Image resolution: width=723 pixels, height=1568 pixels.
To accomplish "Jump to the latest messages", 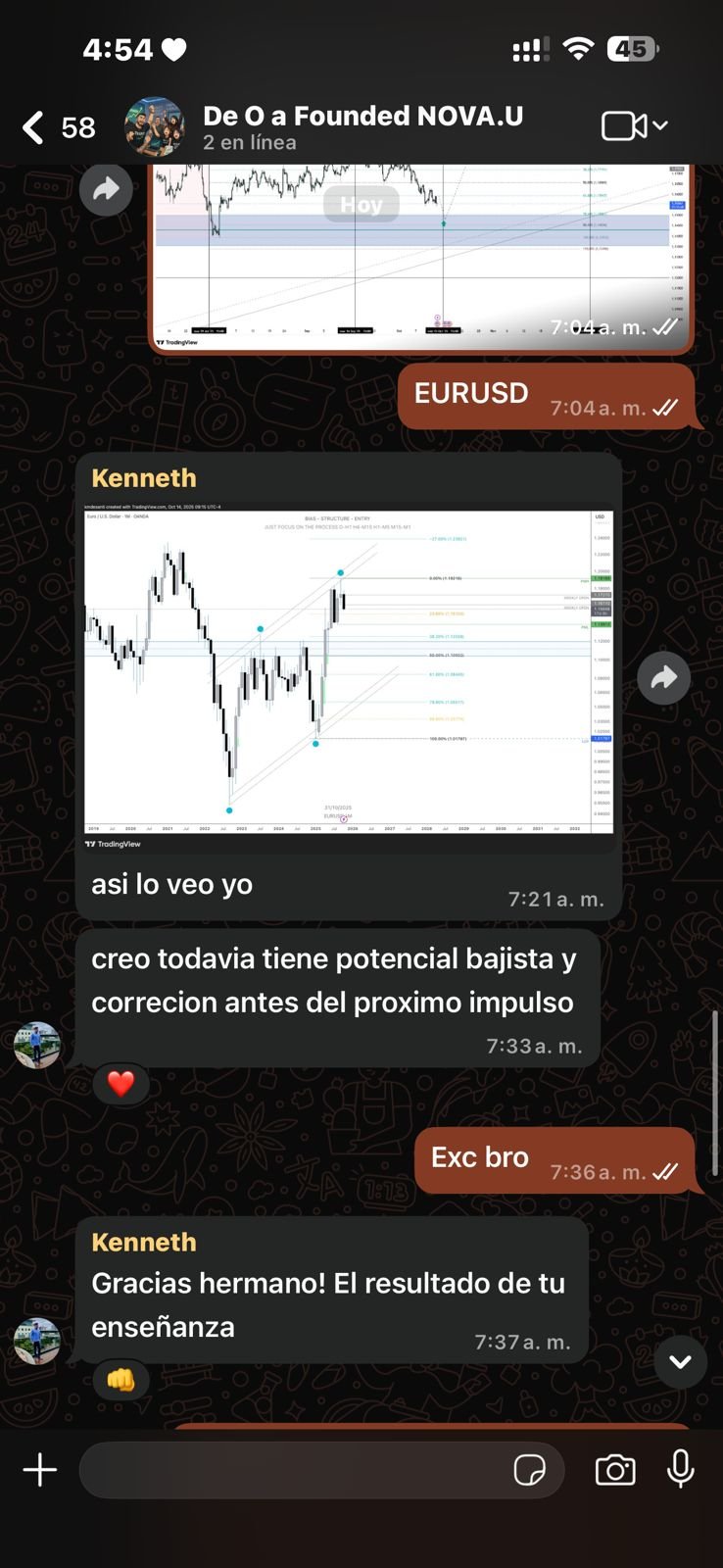I will (x=680, y=1361).
